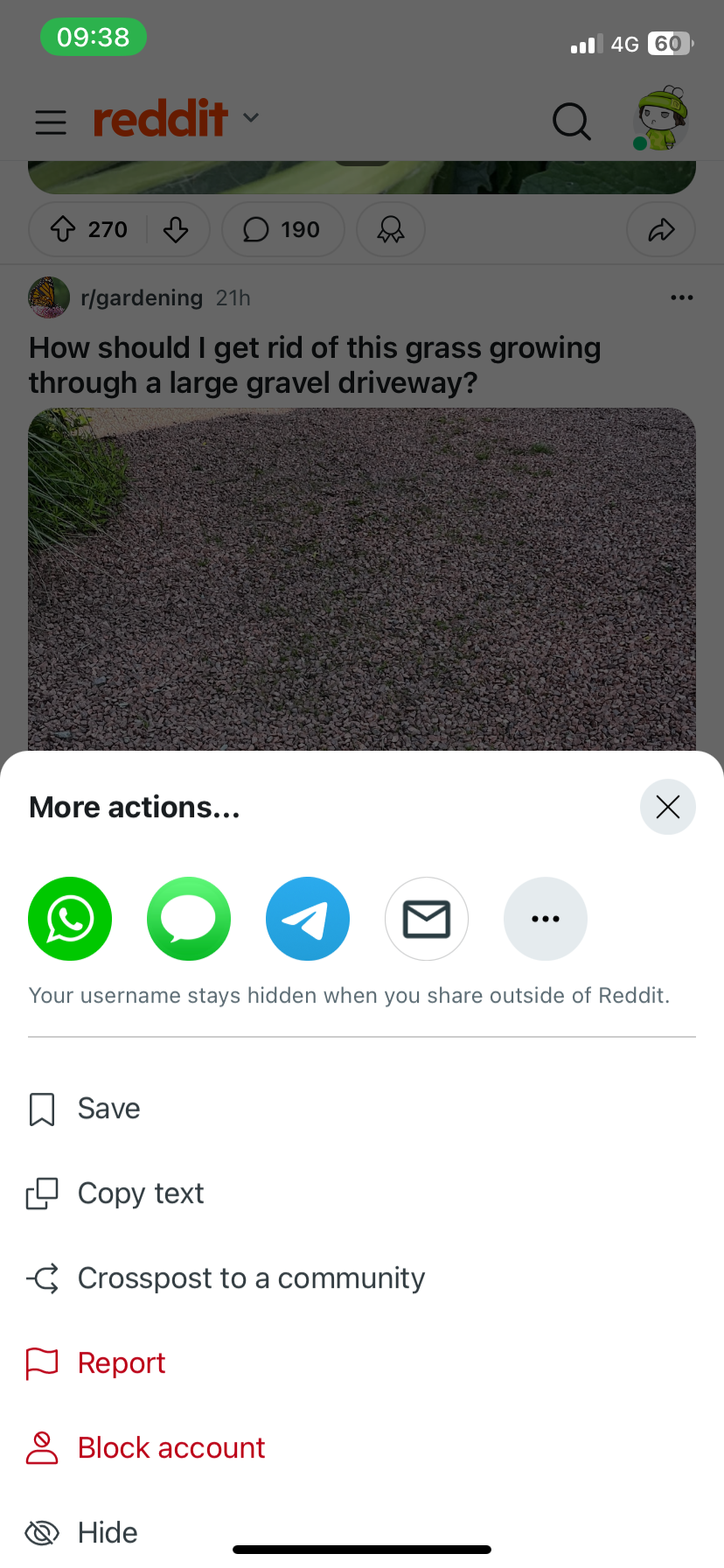Close the More actions sheet
The image size is (724, 1568).
667,807
